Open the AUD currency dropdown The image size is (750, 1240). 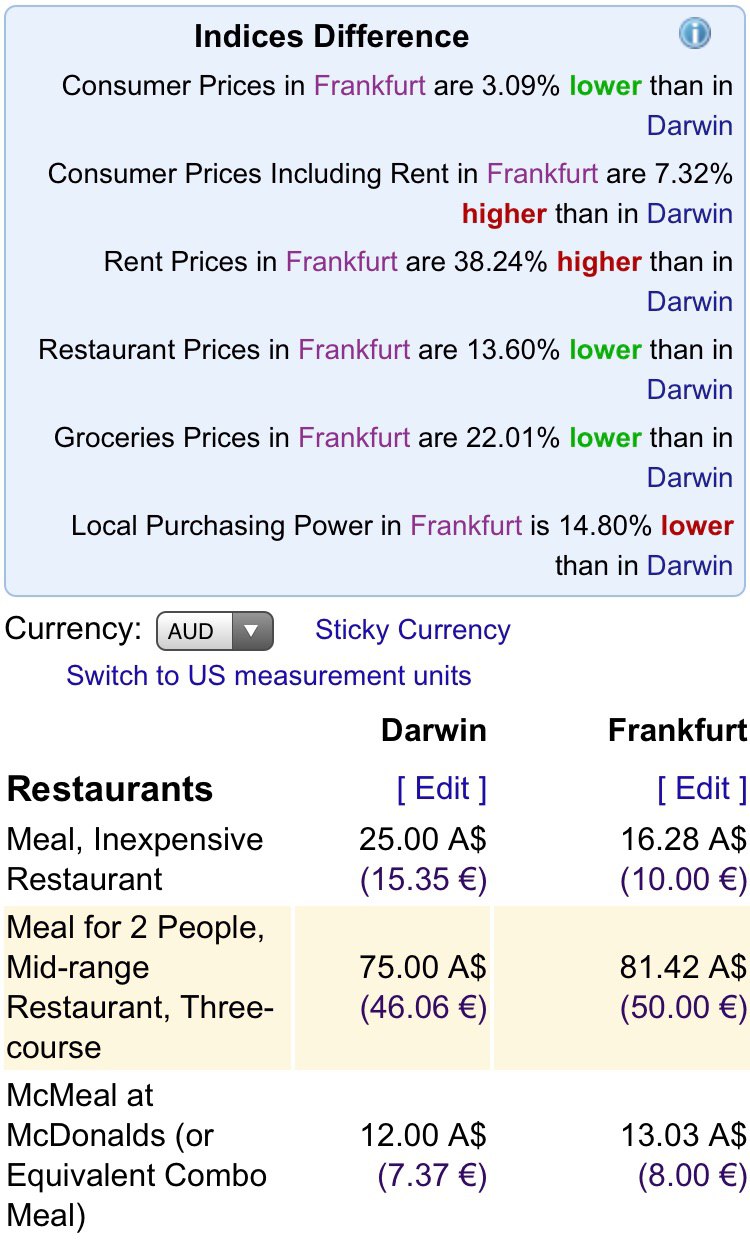click(215, 631)
